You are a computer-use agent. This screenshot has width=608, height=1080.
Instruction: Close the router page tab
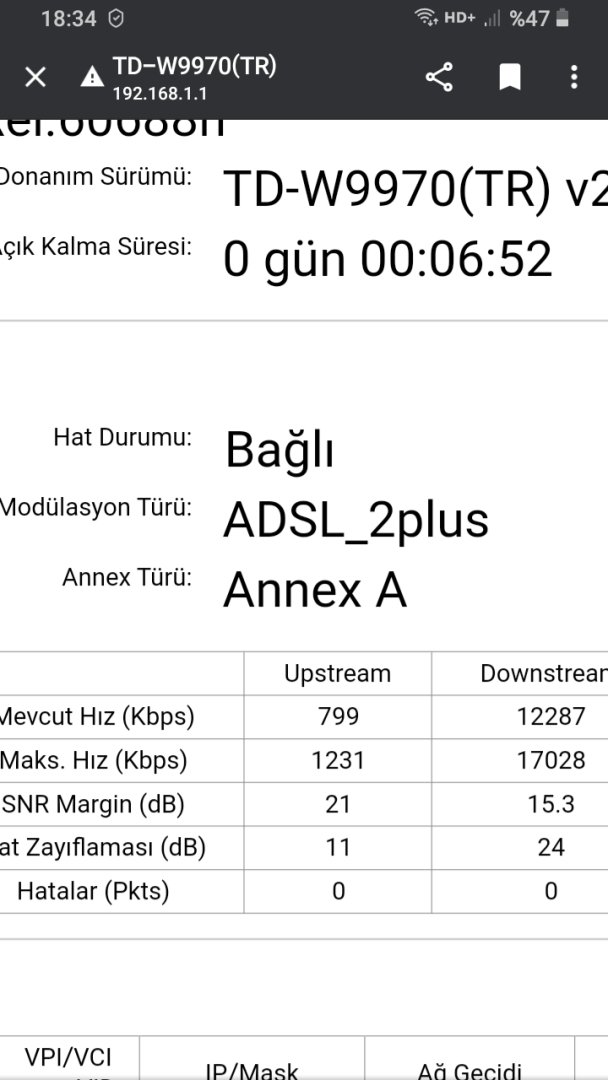pyautogui.click(x=35, y=77)
